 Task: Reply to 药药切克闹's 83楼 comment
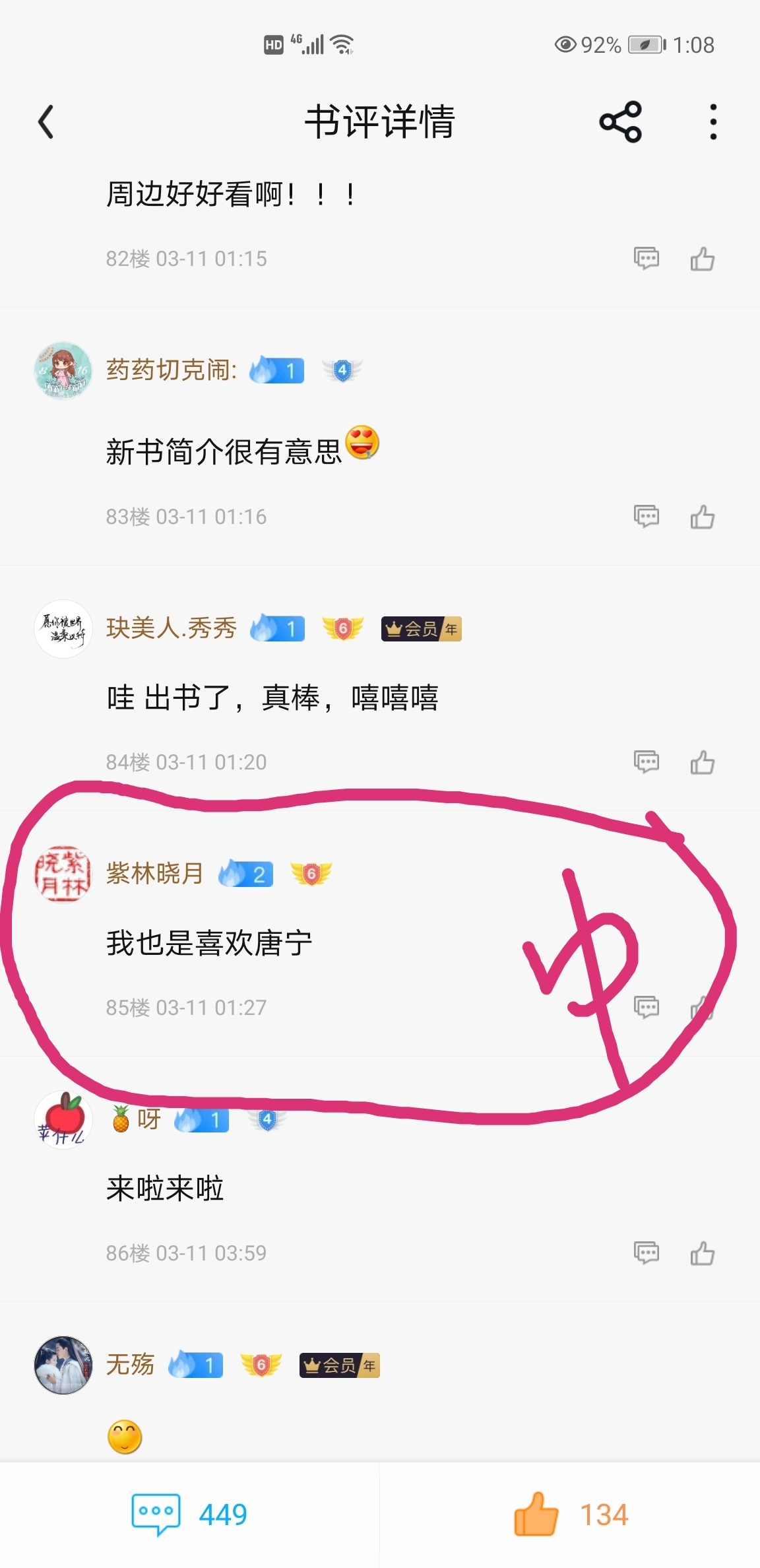(646, 516)
